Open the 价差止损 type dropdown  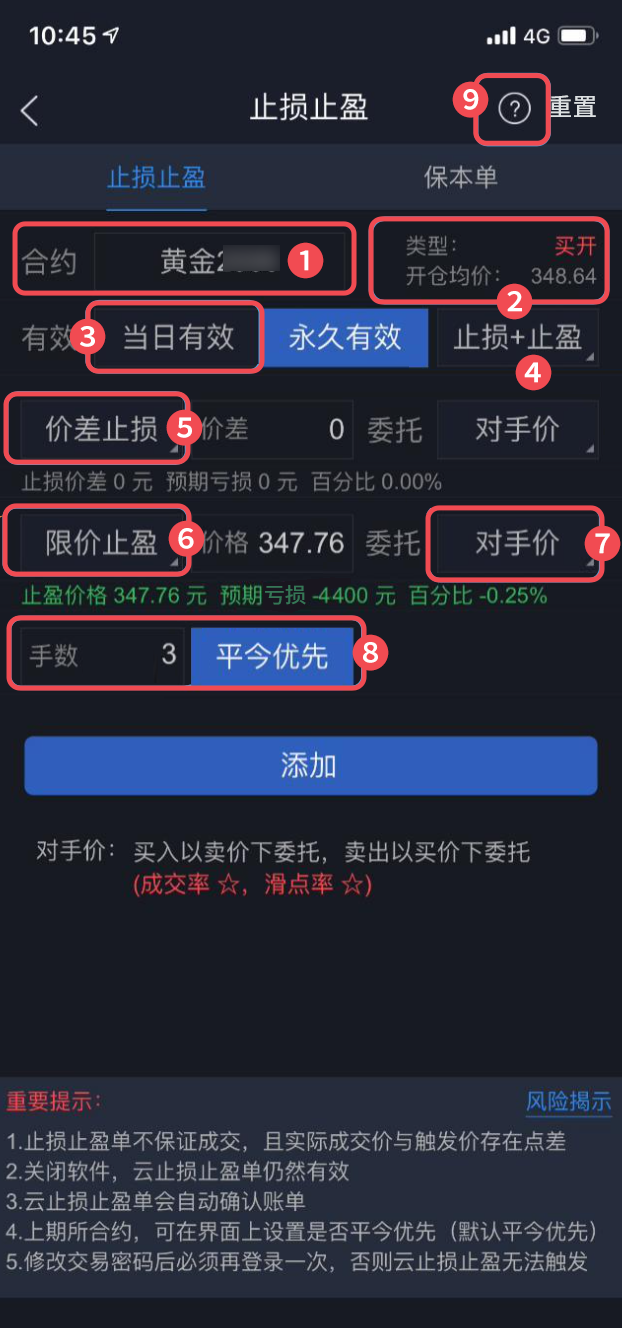(x=100, y=430)
